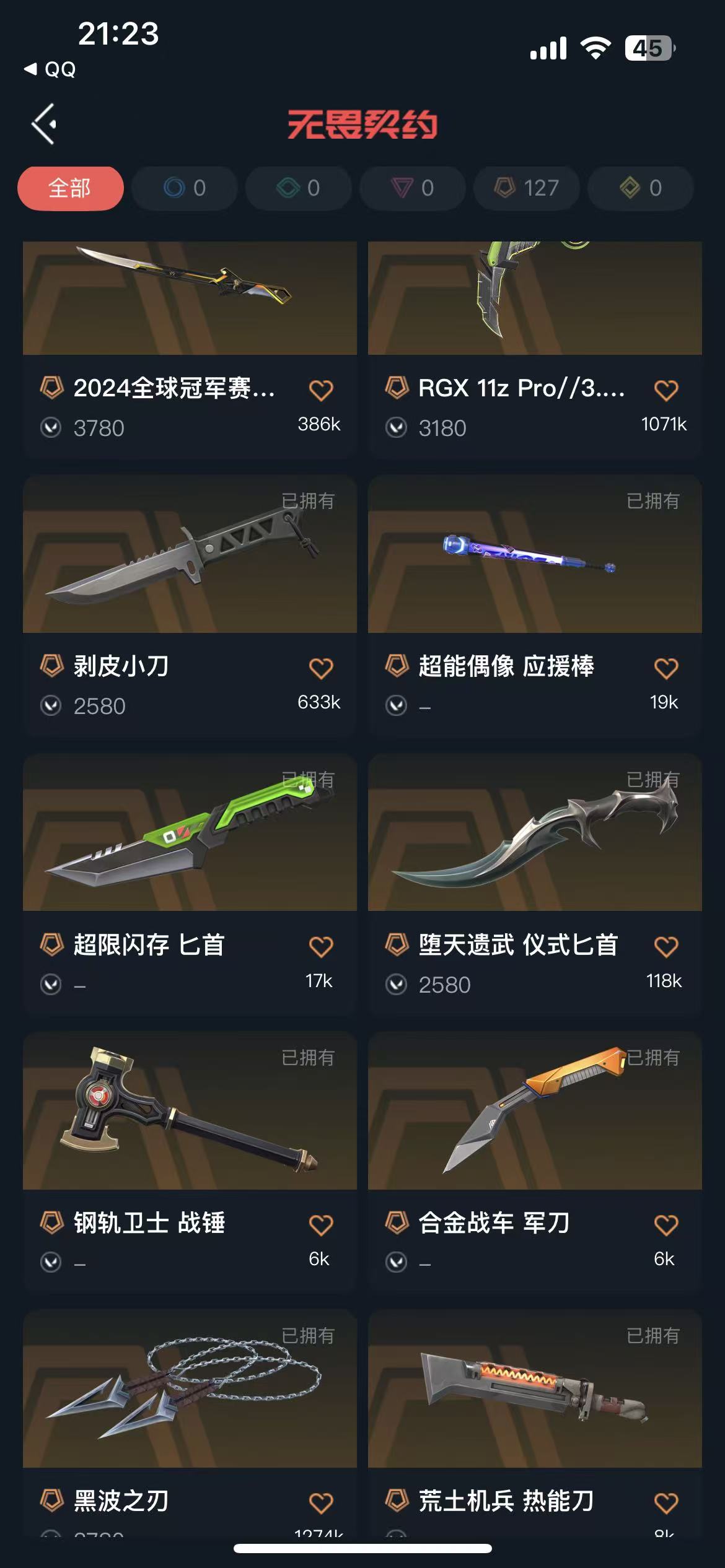Select the 全部 filter chip

tap(71, 188)
